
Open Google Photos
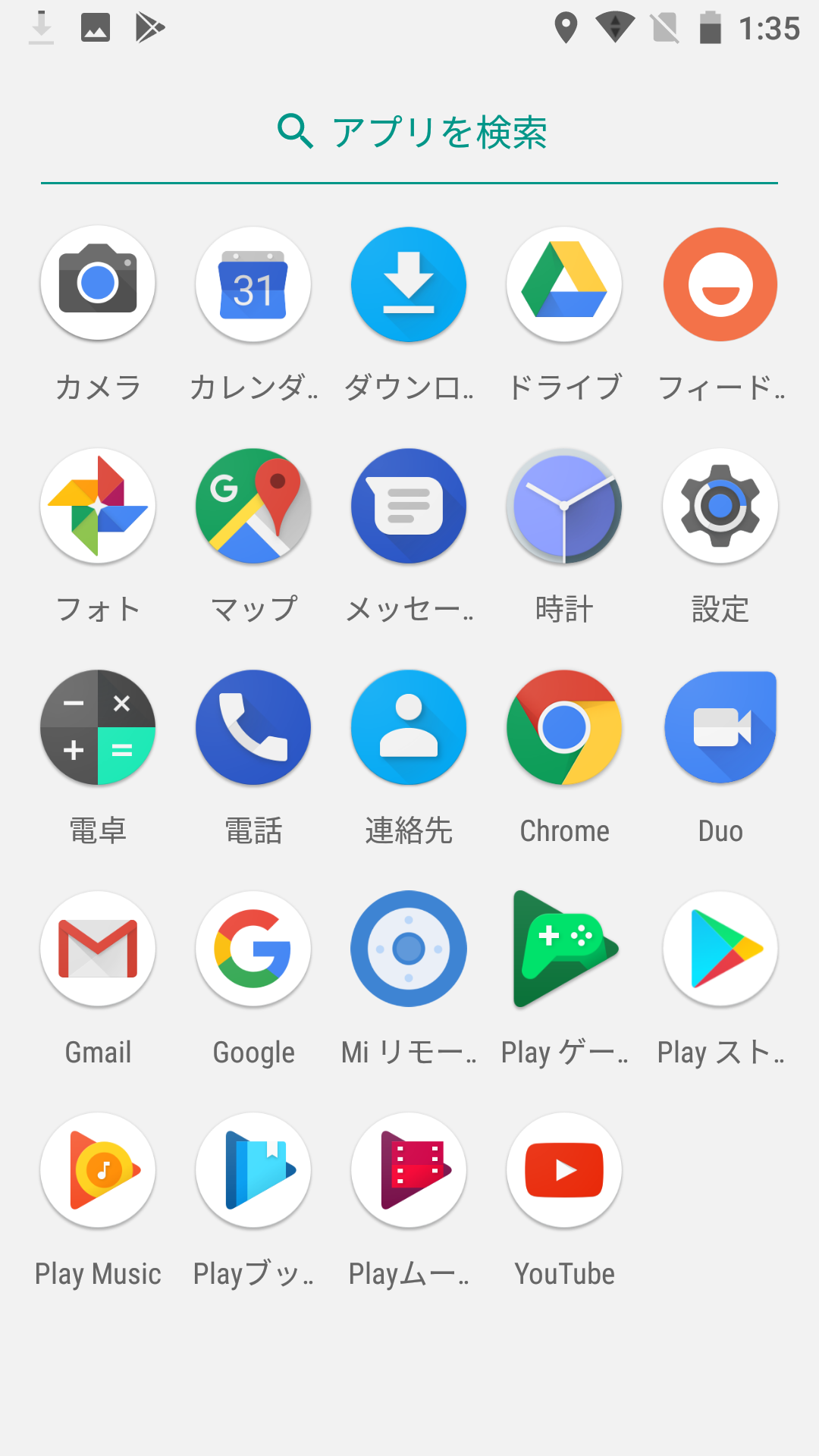[x=98, y=505]
